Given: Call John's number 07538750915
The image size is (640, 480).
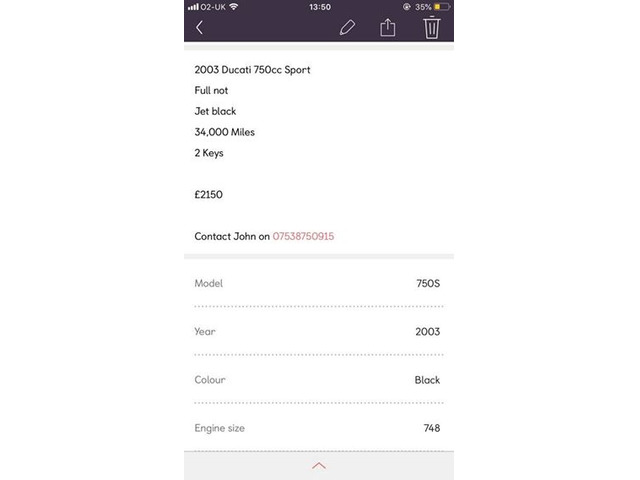Looking at the screenshot, I should pyautogui.click(x=303, y=236).
